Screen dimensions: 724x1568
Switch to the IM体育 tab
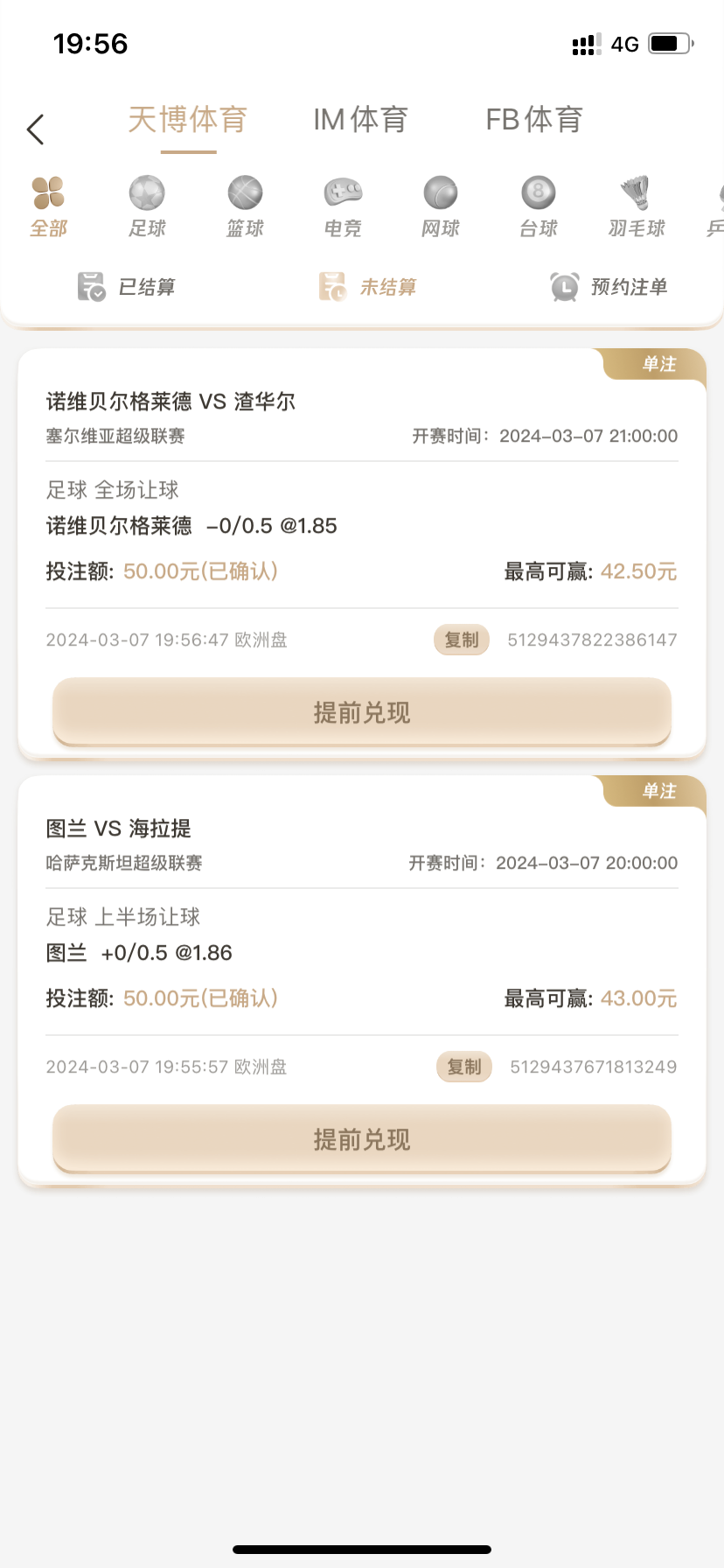click(x=360, y=120)
